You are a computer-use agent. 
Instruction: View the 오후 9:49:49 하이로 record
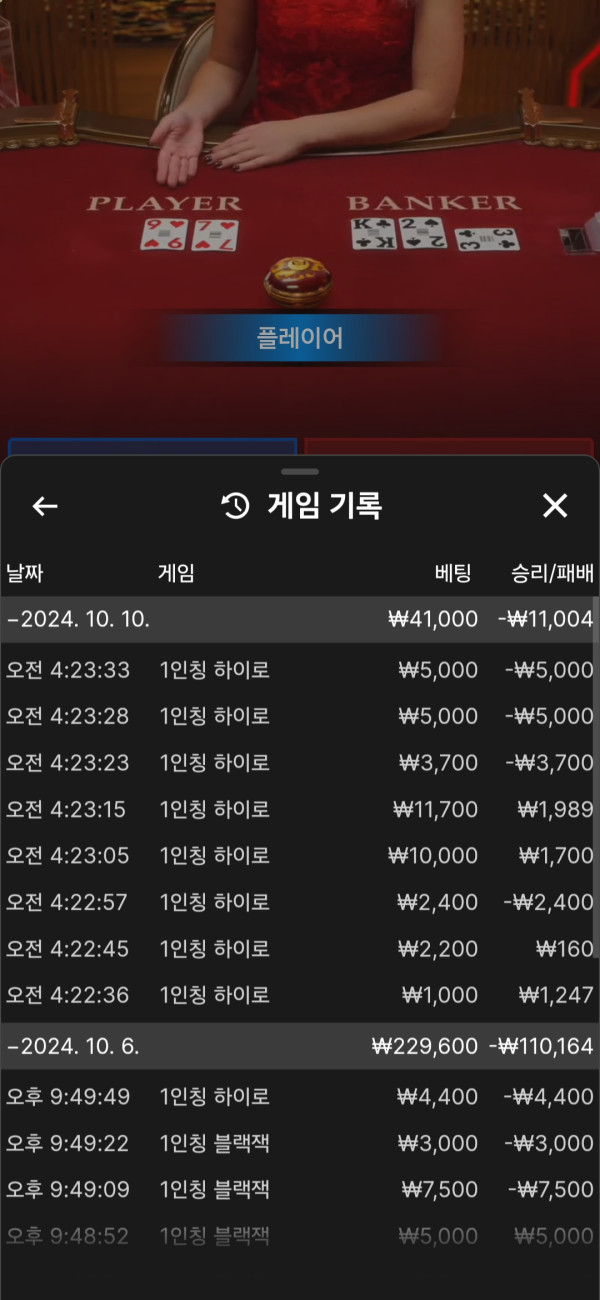tap(298, 1097)
